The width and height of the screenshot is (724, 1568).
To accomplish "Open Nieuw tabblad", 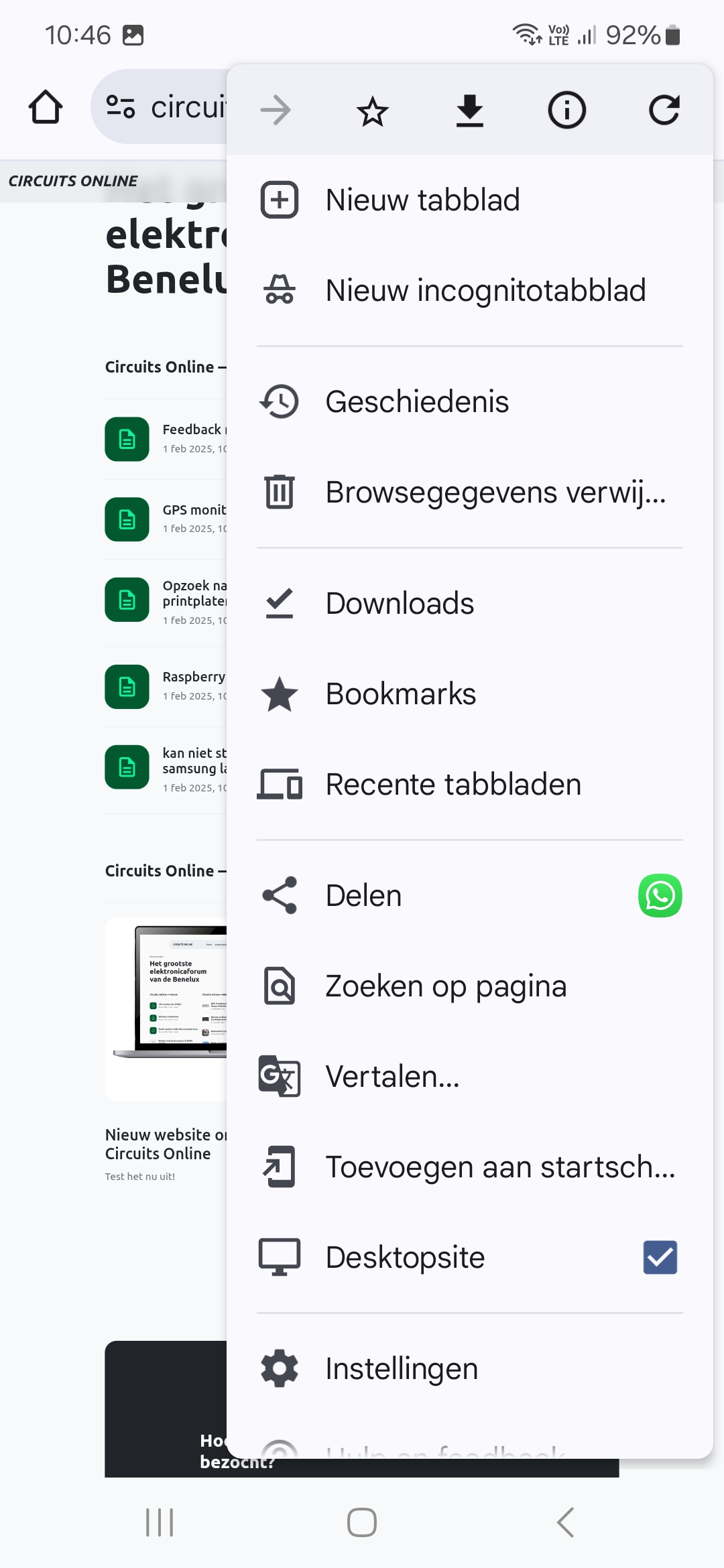I will pos(470,200).
